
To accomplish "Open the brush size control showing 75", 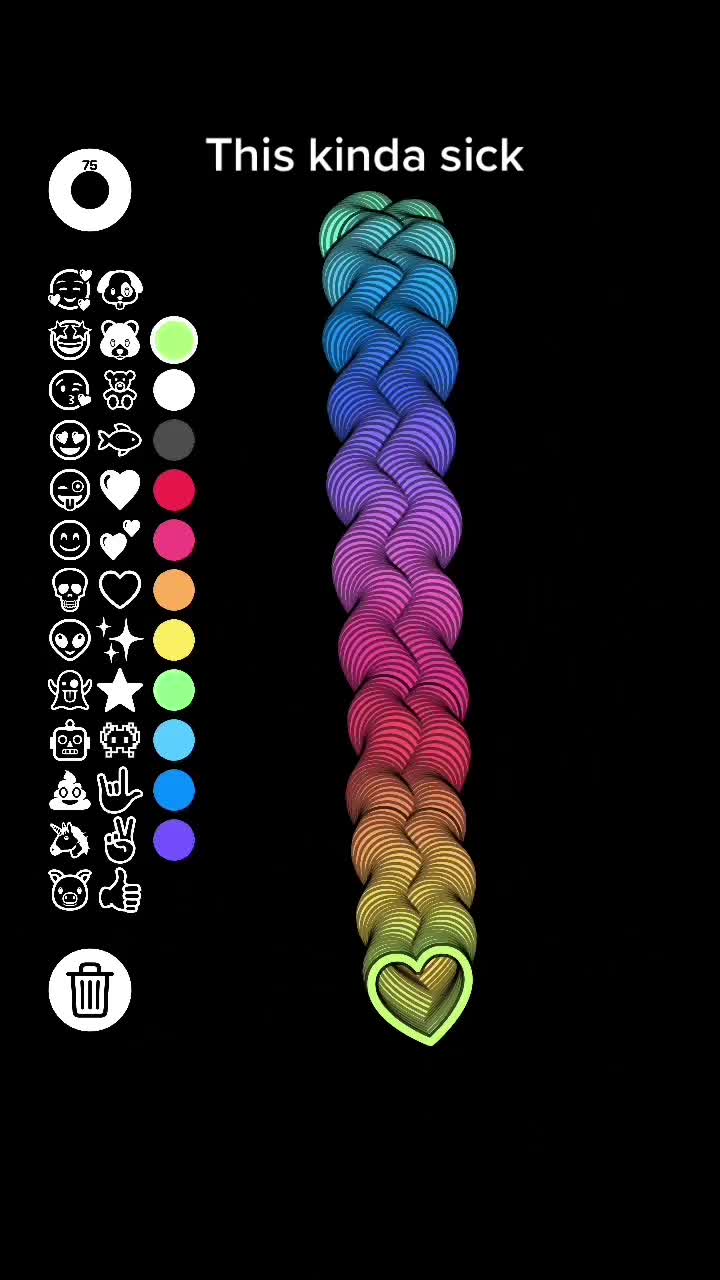I will (x=90, y=189).
